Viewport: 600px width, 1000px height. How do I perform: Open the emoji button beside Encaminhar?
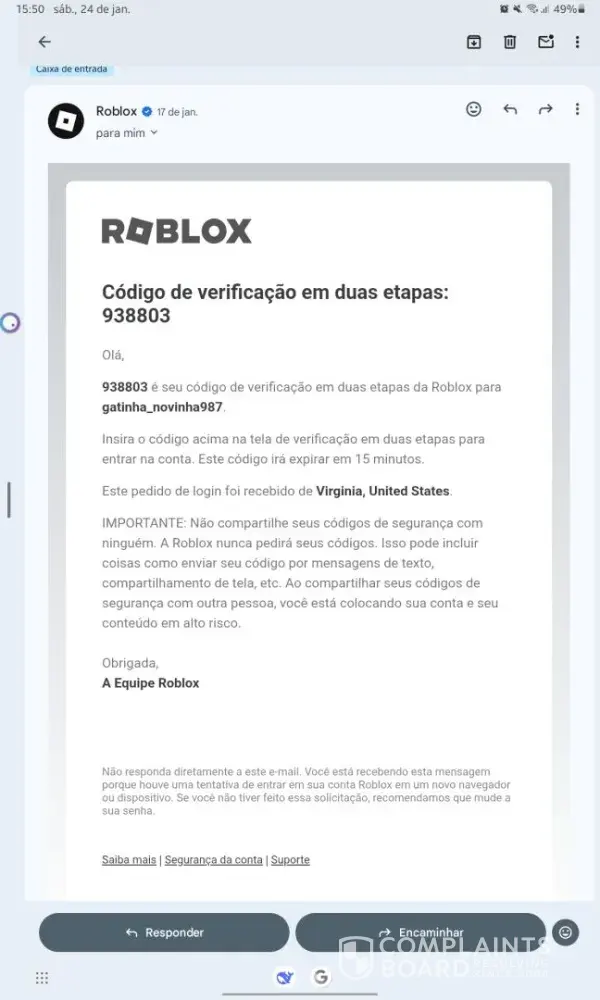[566, 932]
